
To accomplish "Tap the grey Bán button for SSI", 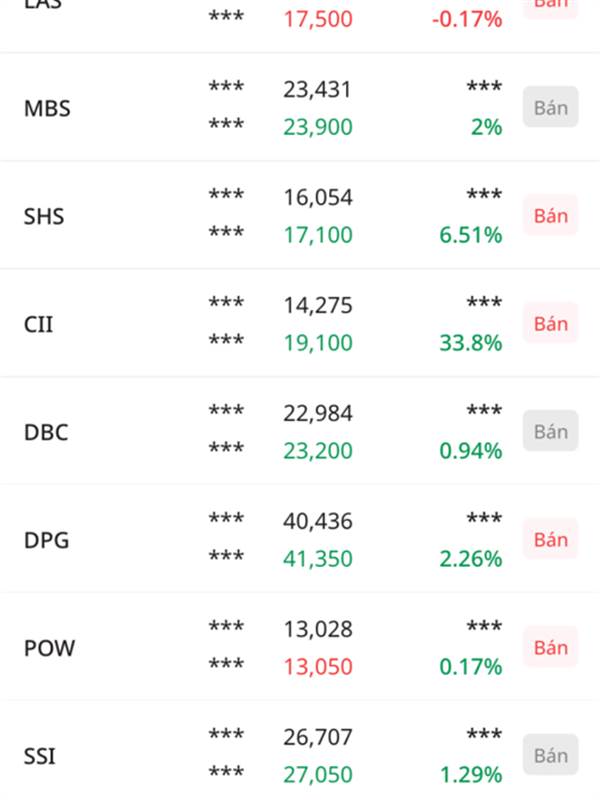I will (550, 756).
